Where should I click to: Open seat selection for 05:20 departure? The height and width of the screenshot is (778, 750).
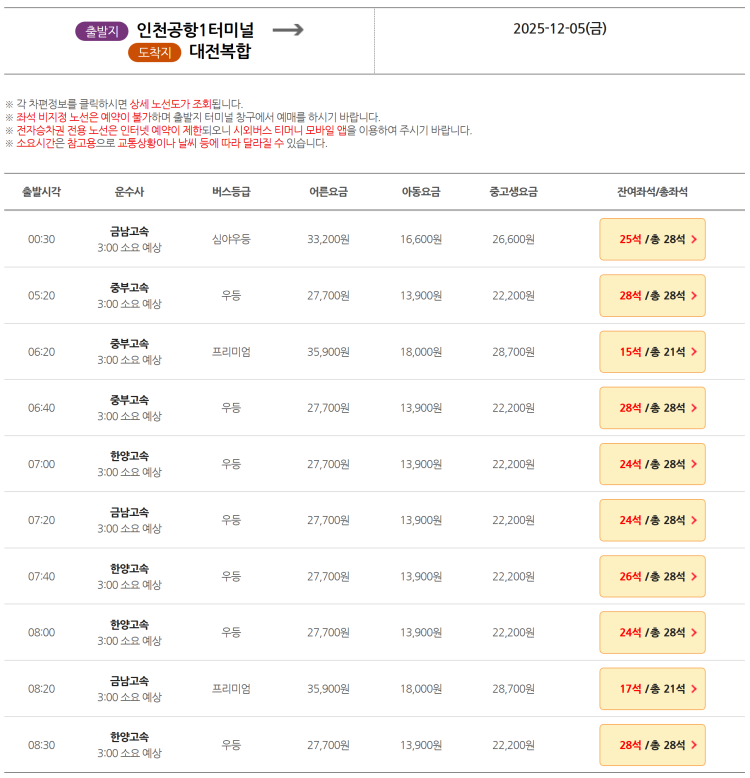(x=652, y=295)
